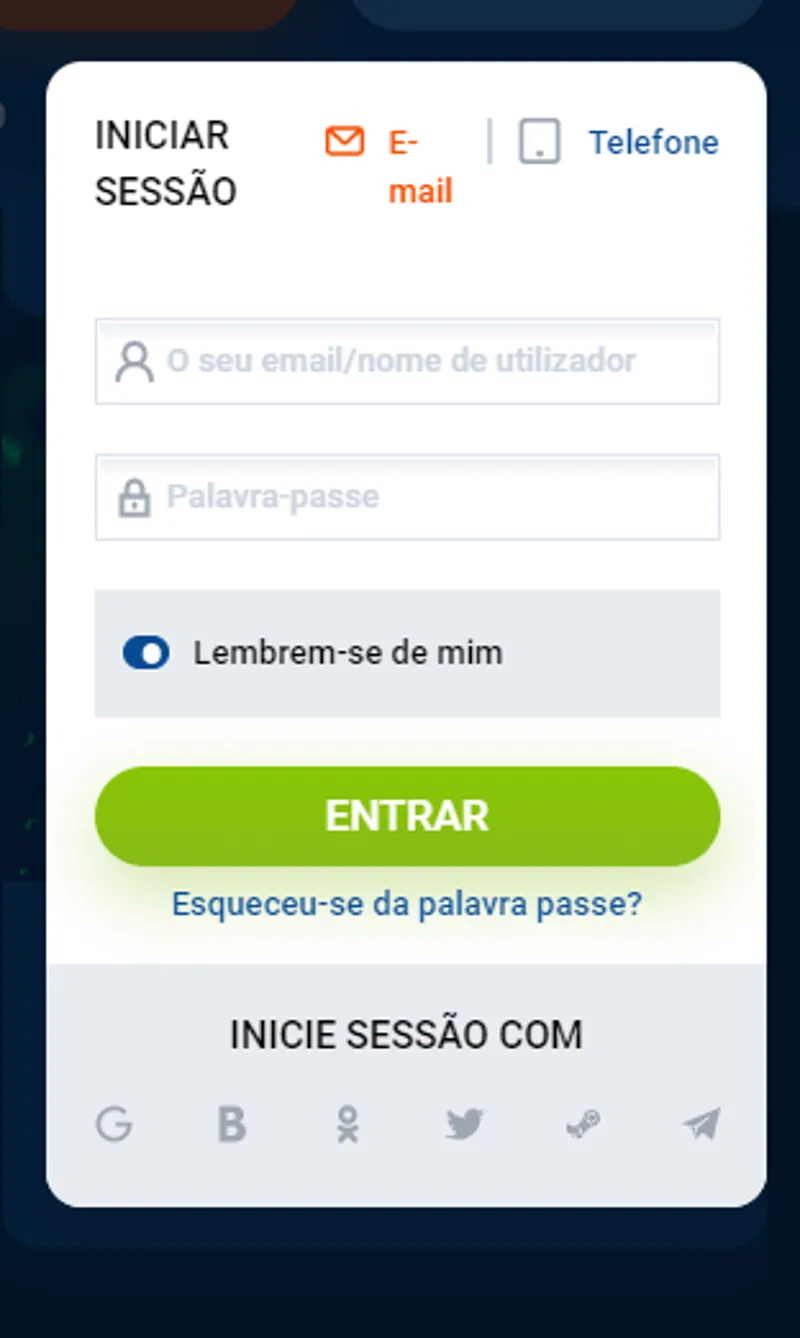This screenshot has height=1338, width=800.
Task: Tap the green ENTRAR button
Action: click(x=408, y=816)
